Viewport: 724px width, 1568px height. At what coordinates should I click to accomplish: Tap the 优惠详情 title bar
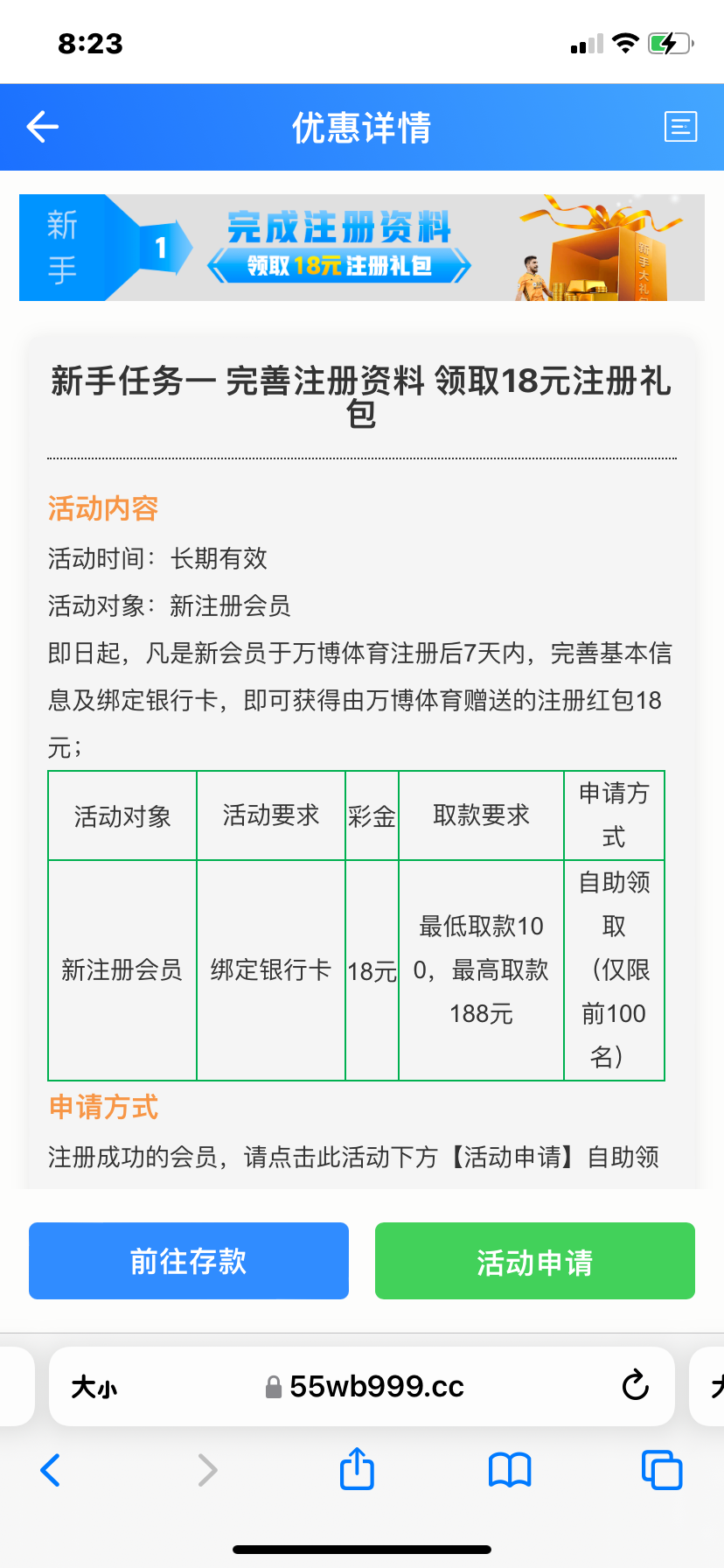(362, 127)
